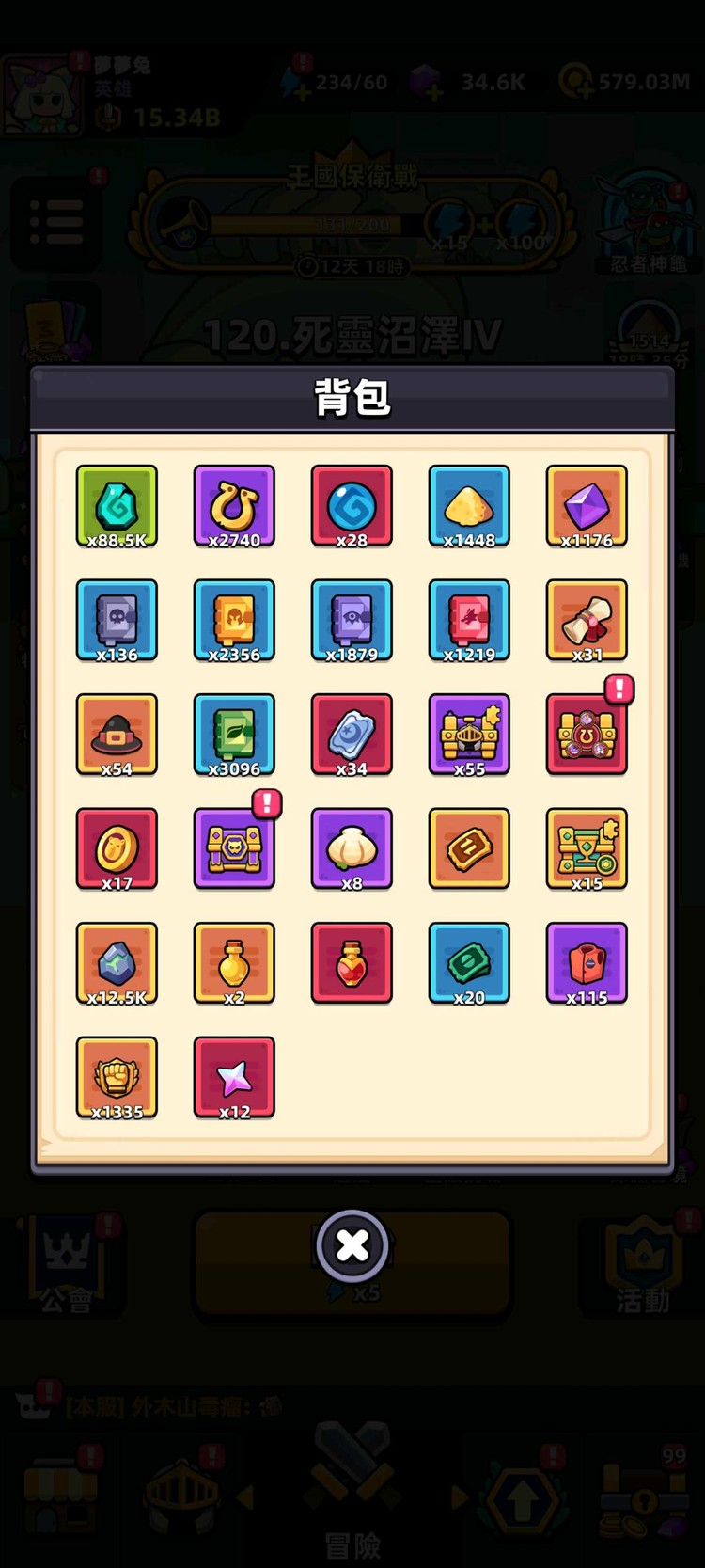Select the orange skill book x2356
The image size is (705, 1568).
click(234, 621)
